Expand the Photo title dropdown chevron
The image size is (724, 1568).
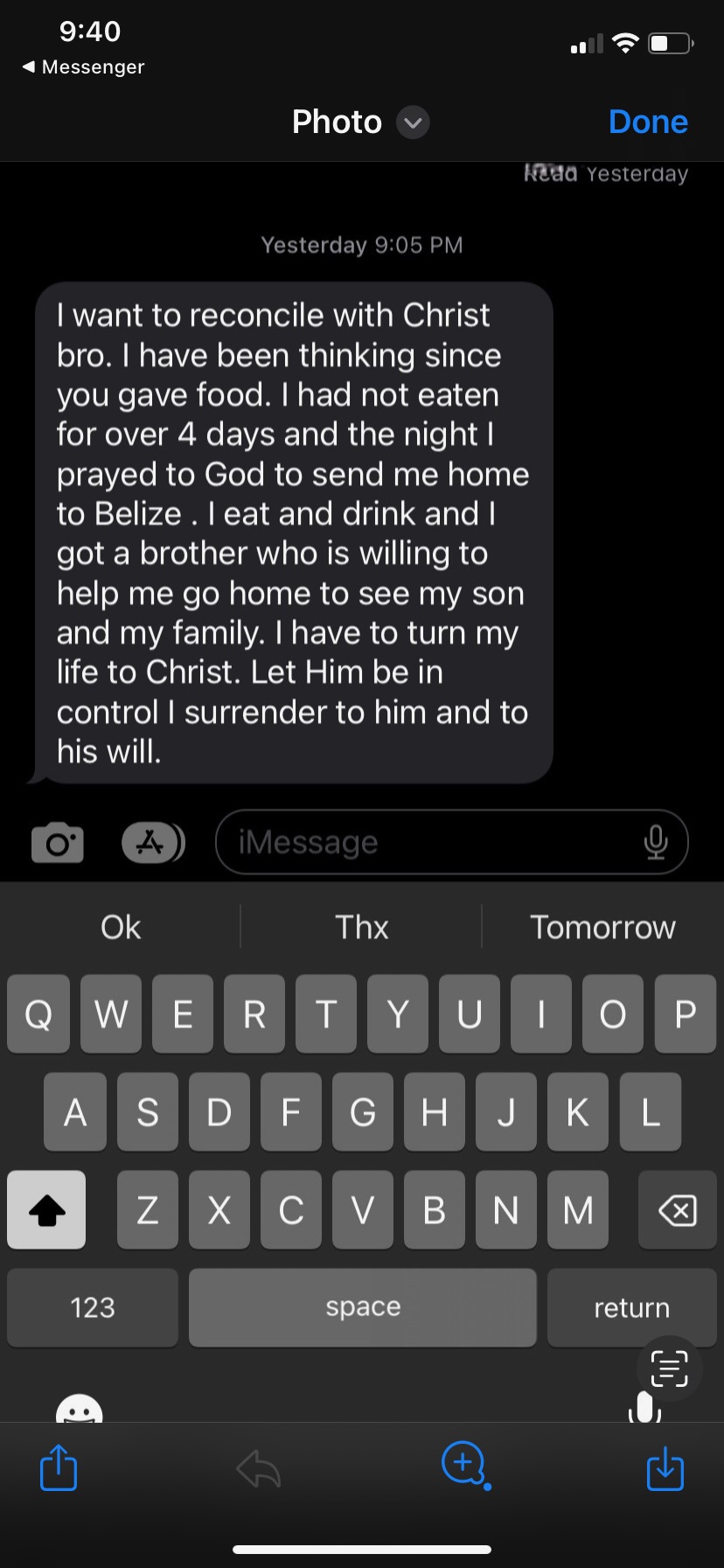pos(414,122)
